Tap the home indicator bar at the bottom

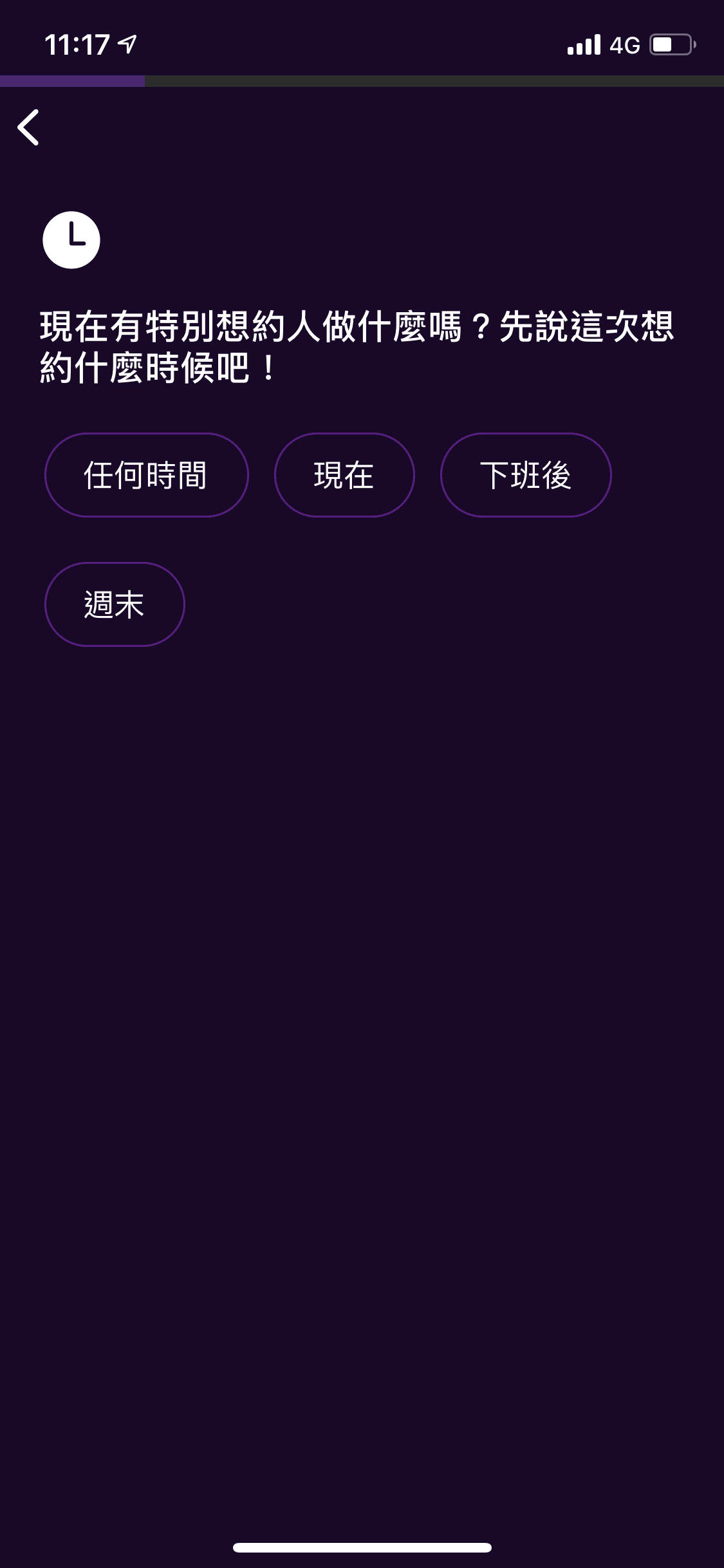pos(362,1547)
